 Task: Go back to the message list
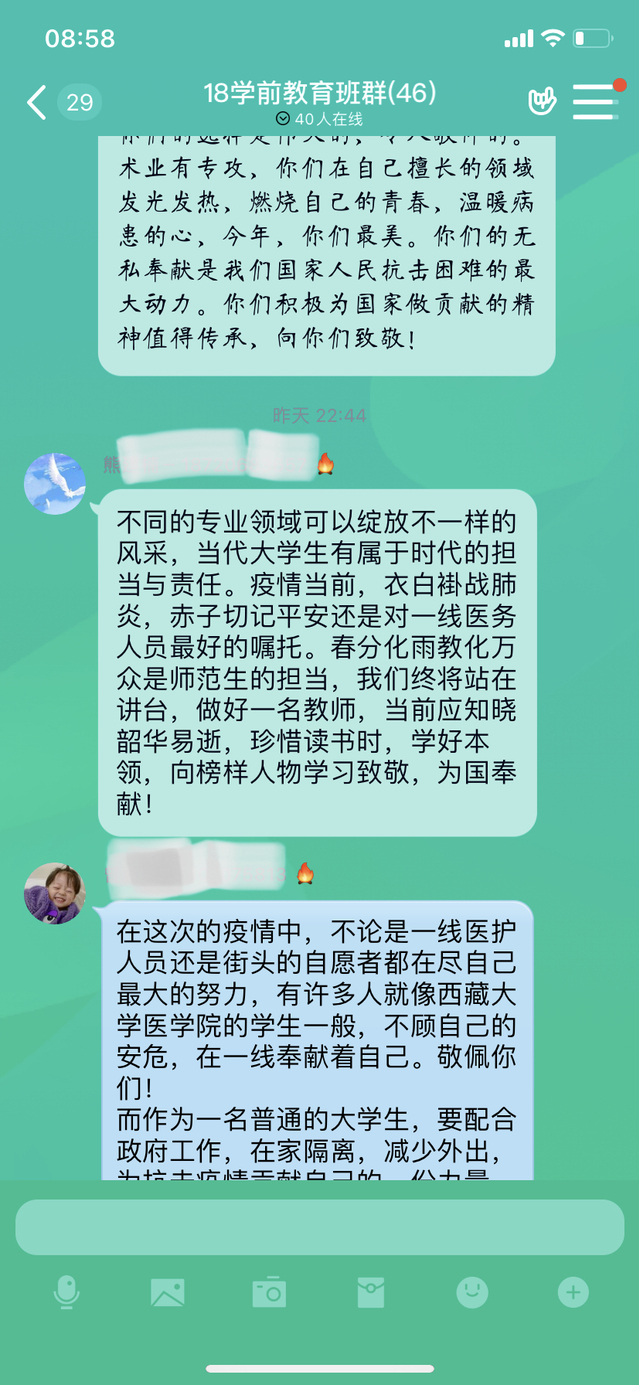[37, 102]
